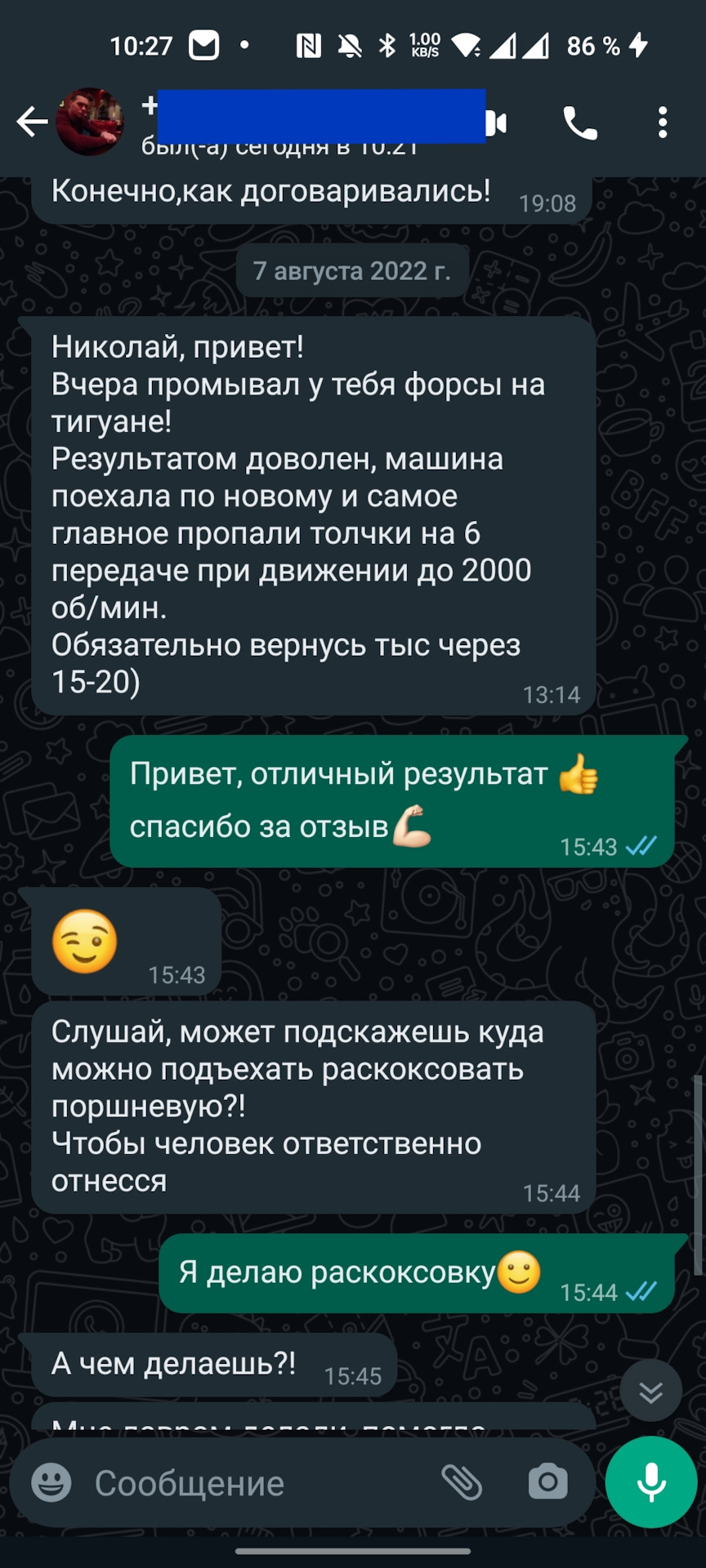Tap the muted notifications icon in status bar
706x1568 pixels.
(x=350, y=46)
